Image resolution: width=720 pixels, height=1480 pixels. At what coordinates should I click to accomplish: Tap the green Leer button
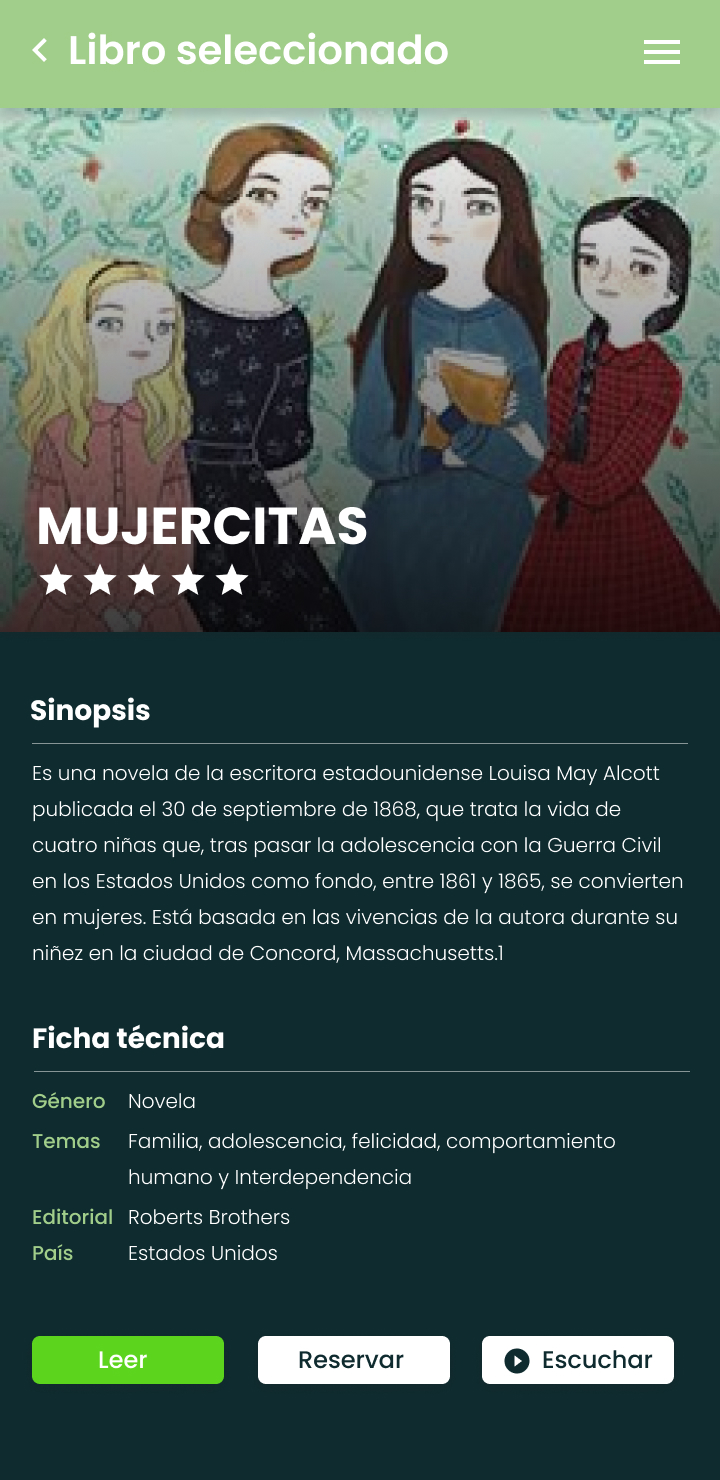128,1360
